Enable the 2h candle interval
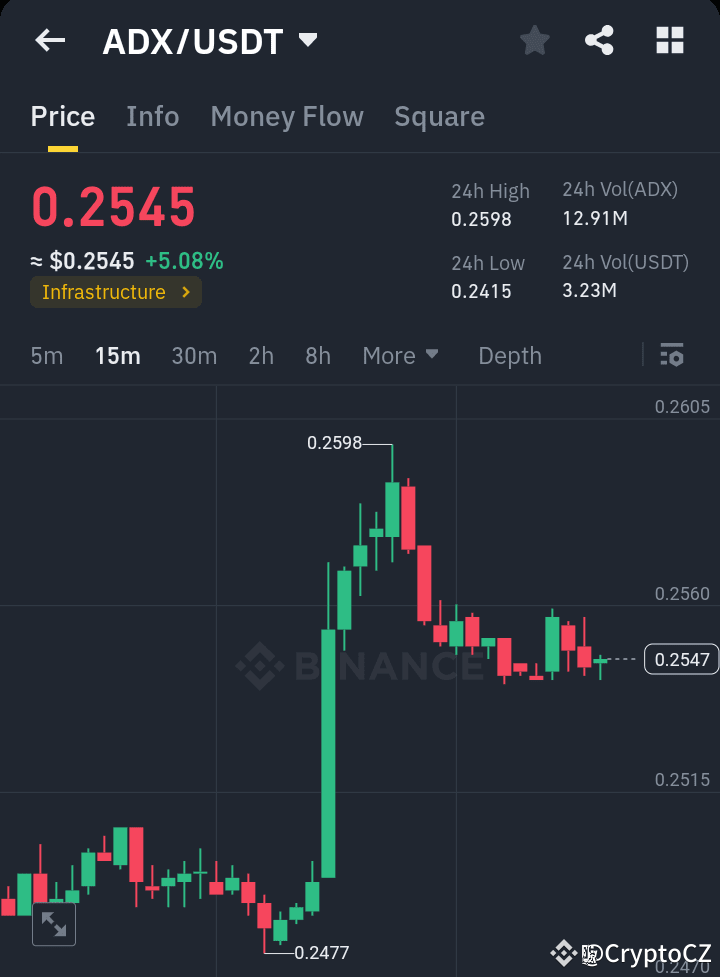The height and width of the screenshot is (977, 720). [x=260, y=355]
